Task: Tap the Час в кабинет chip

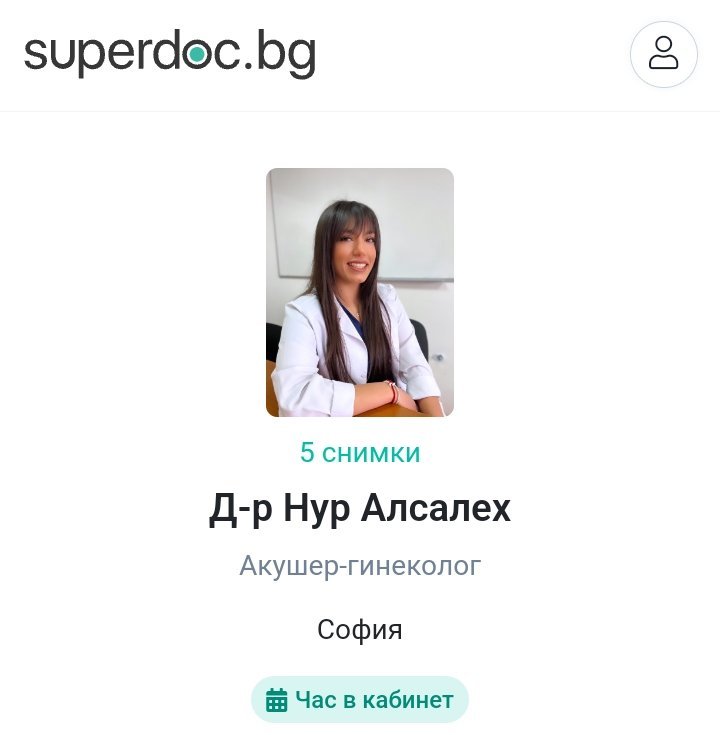Action: click(x=360, y=699)
